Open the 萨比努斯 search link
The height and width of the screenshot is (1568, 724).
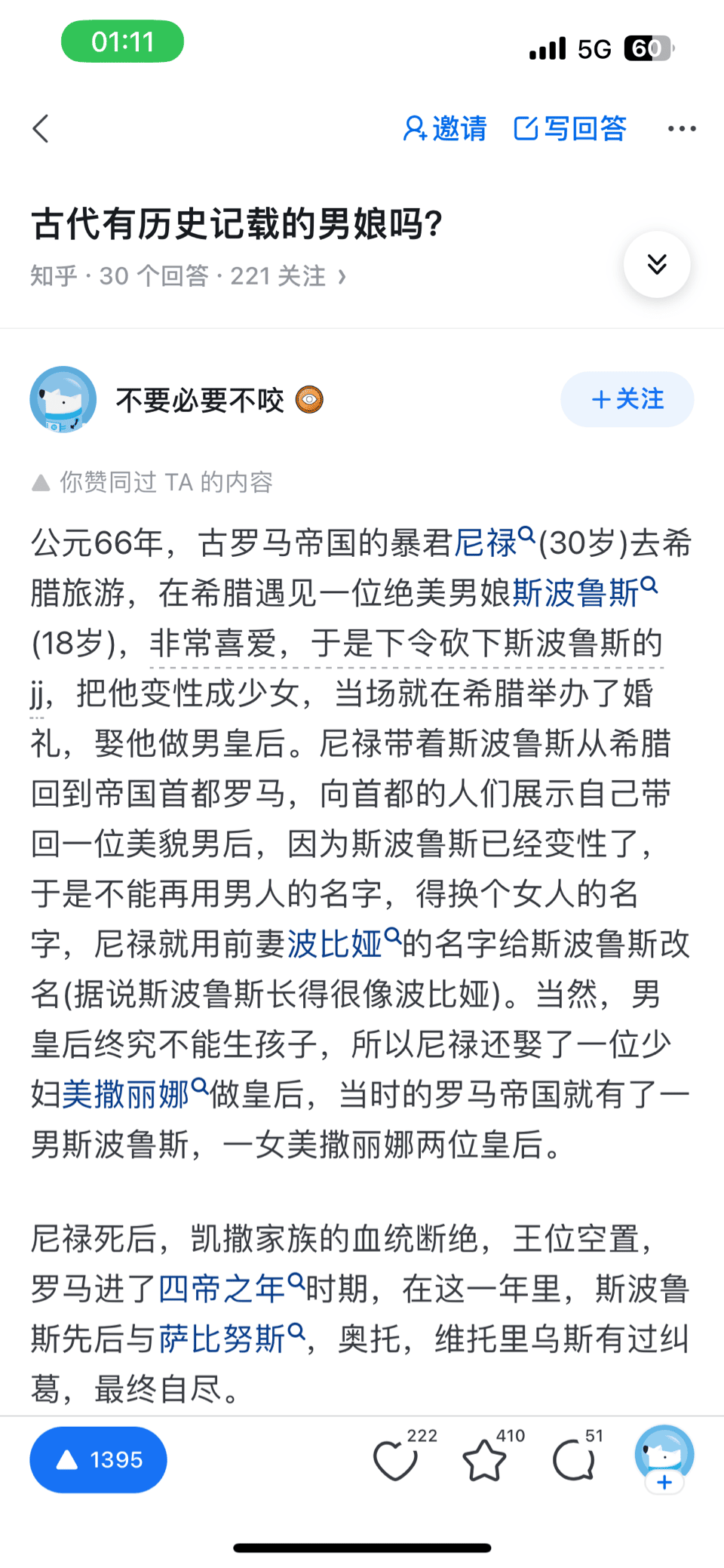[x=232, y=1339]
